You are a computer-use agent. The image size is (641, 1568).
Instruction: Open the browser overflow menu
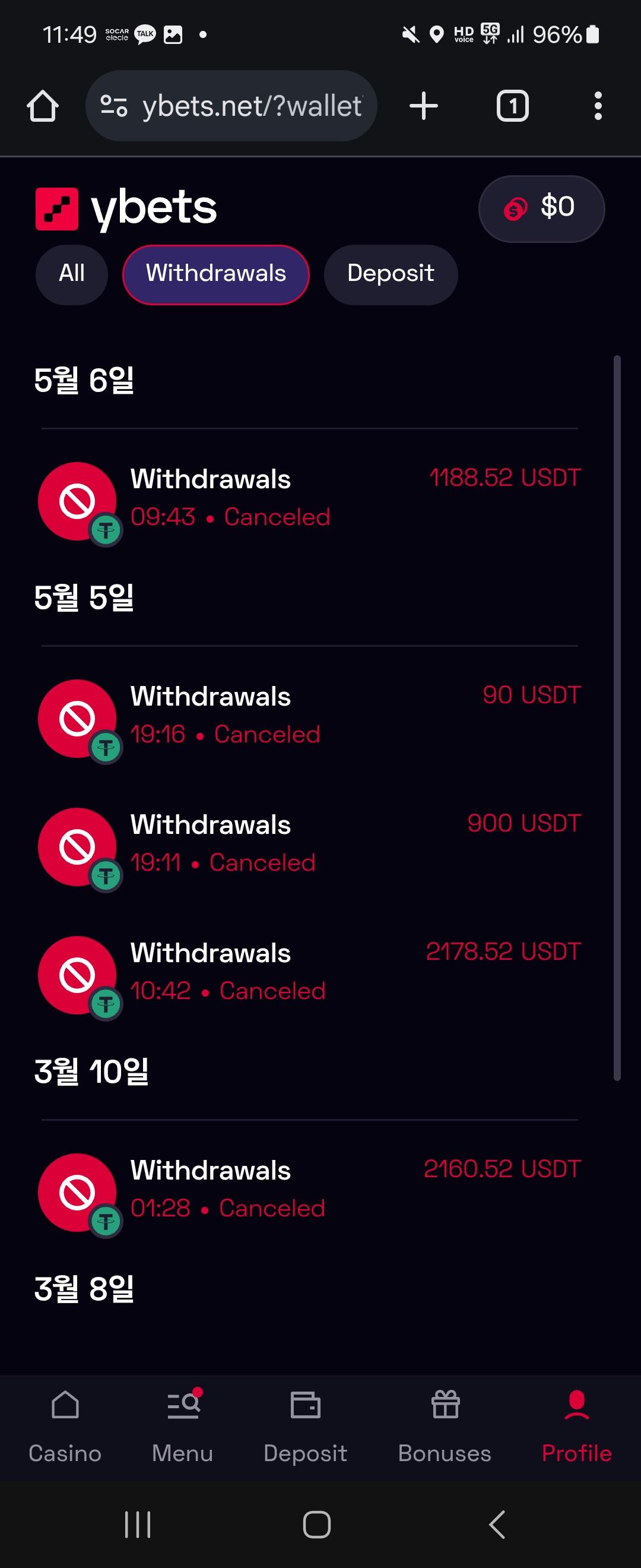click(598, 106)
